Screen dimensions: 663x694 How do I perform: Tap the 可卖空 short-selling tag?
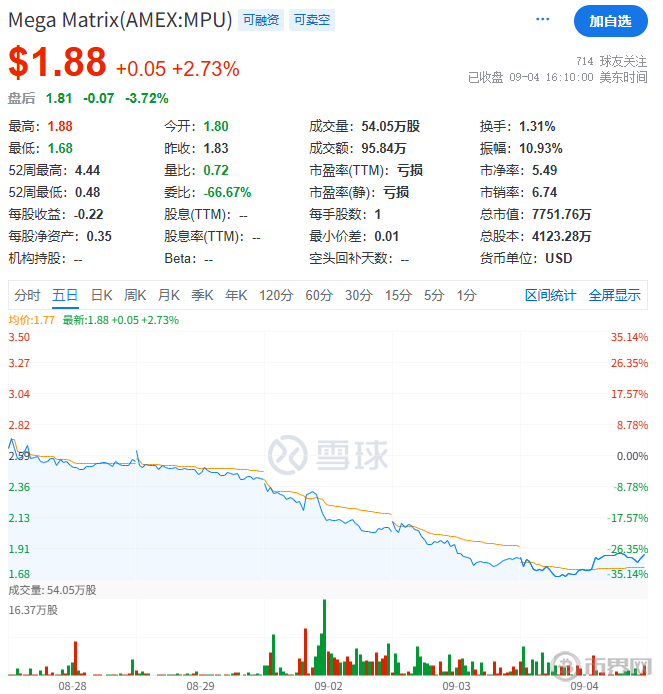pos(313,19)
